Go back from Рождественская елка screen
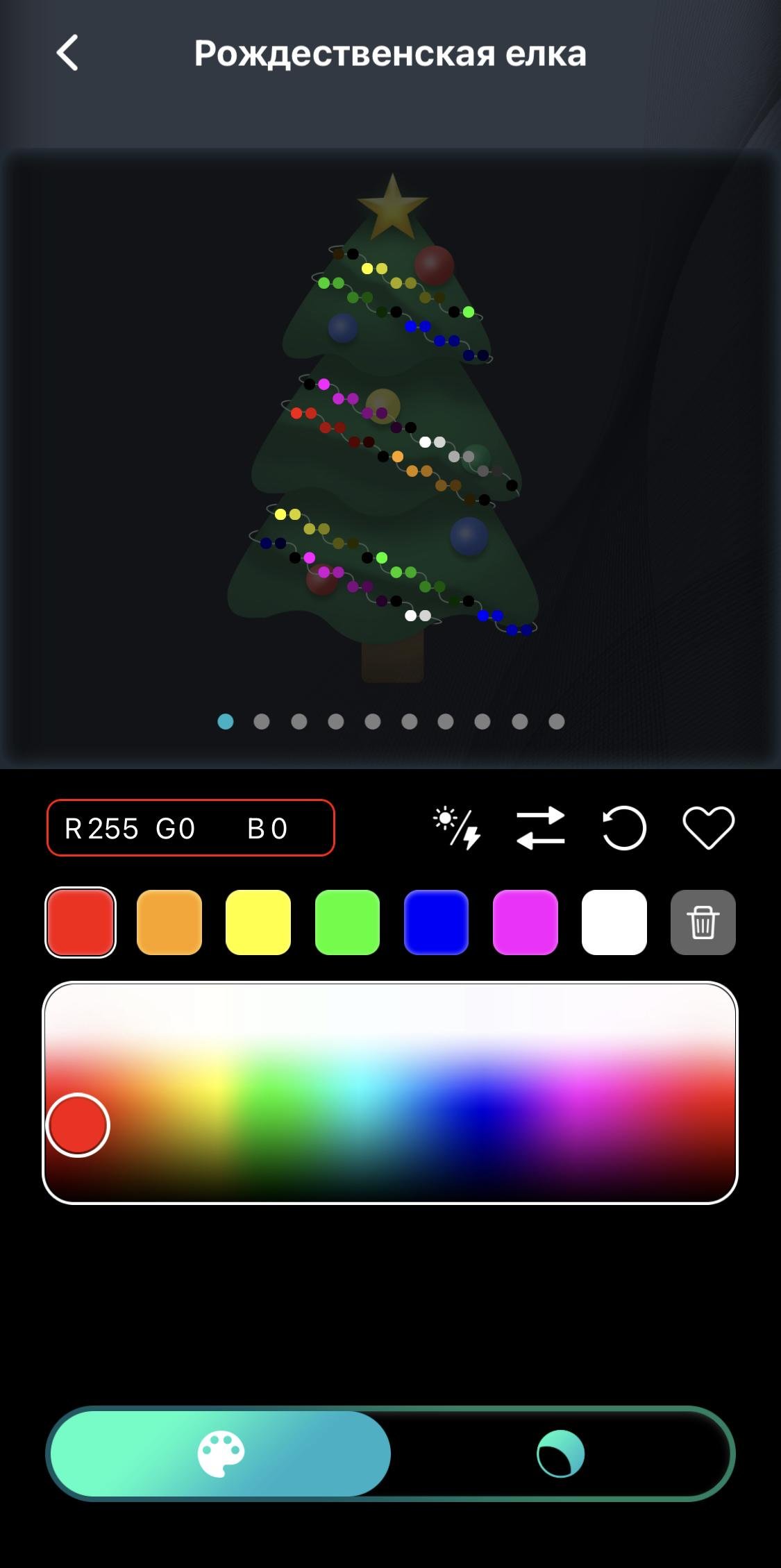Image resolution: width=781 pixels, height=1568 pixels. [67, 53]
